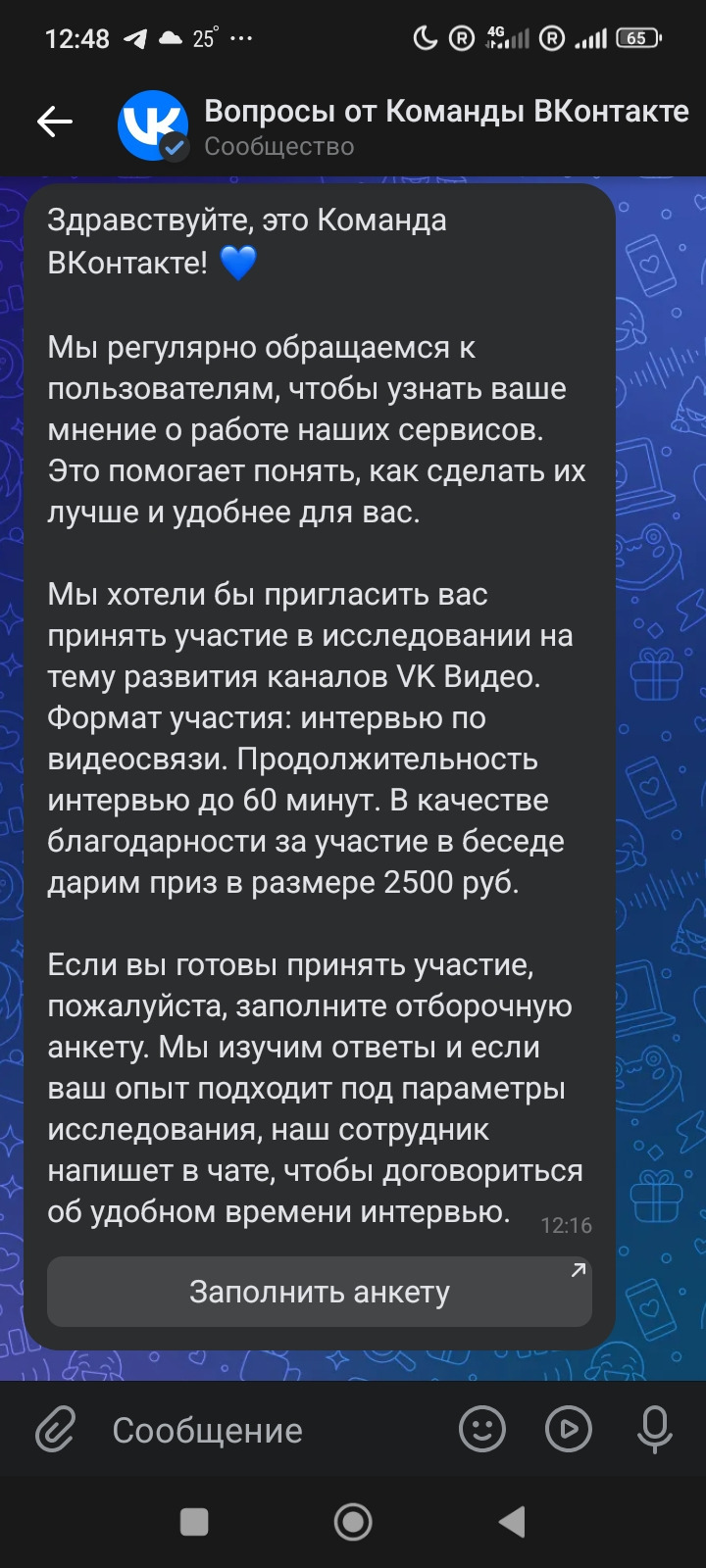Go back from the VK community chat
The image size is (706, 1568).
(x=55, y=122)
